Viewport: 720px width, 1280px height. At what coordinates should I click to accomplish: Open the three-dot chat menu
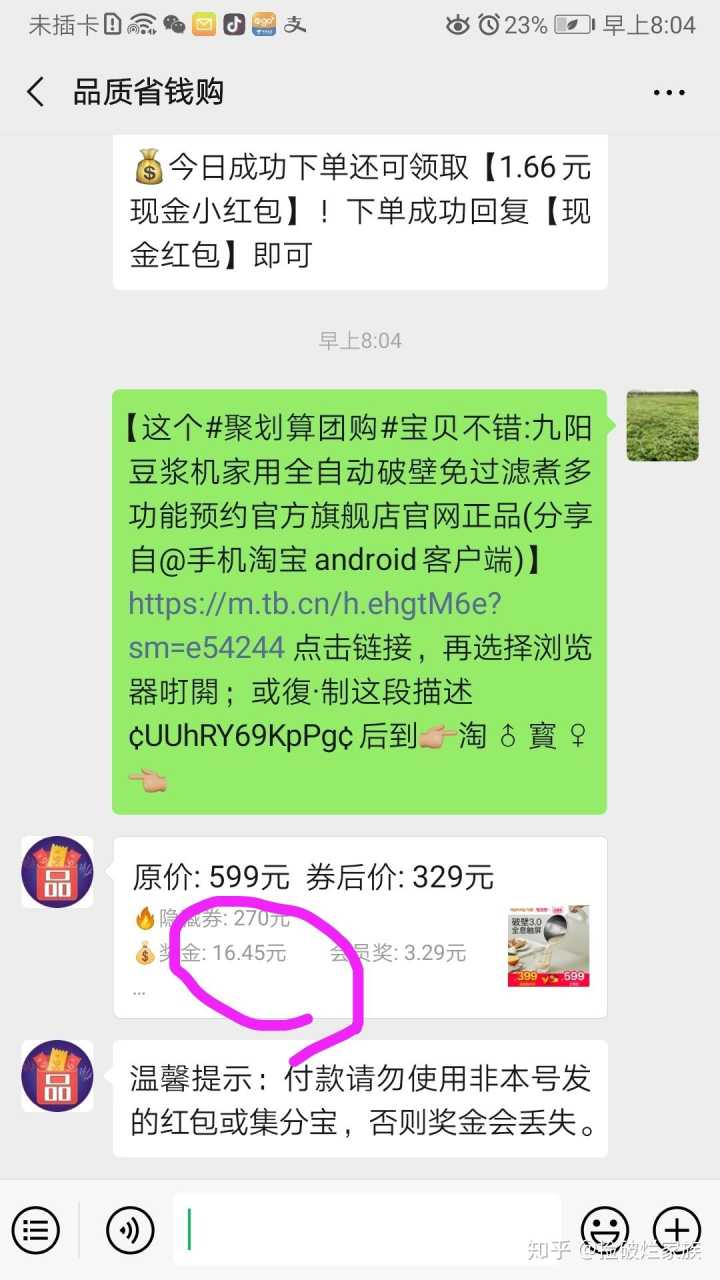pos(669,92)
